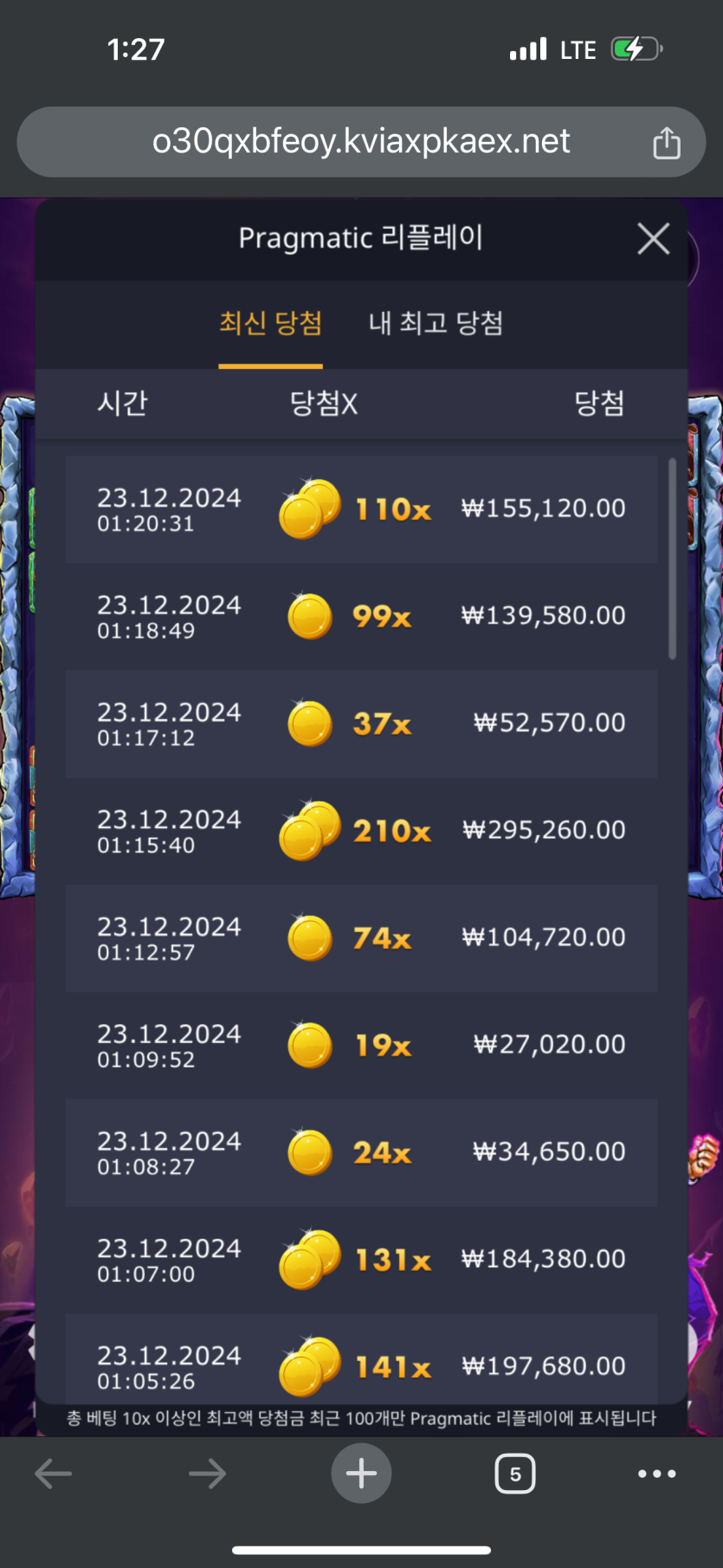723x1568 pixels.
Task: Open the tab switcher showing 5 tabs
Action: [x=515, y=1474]
